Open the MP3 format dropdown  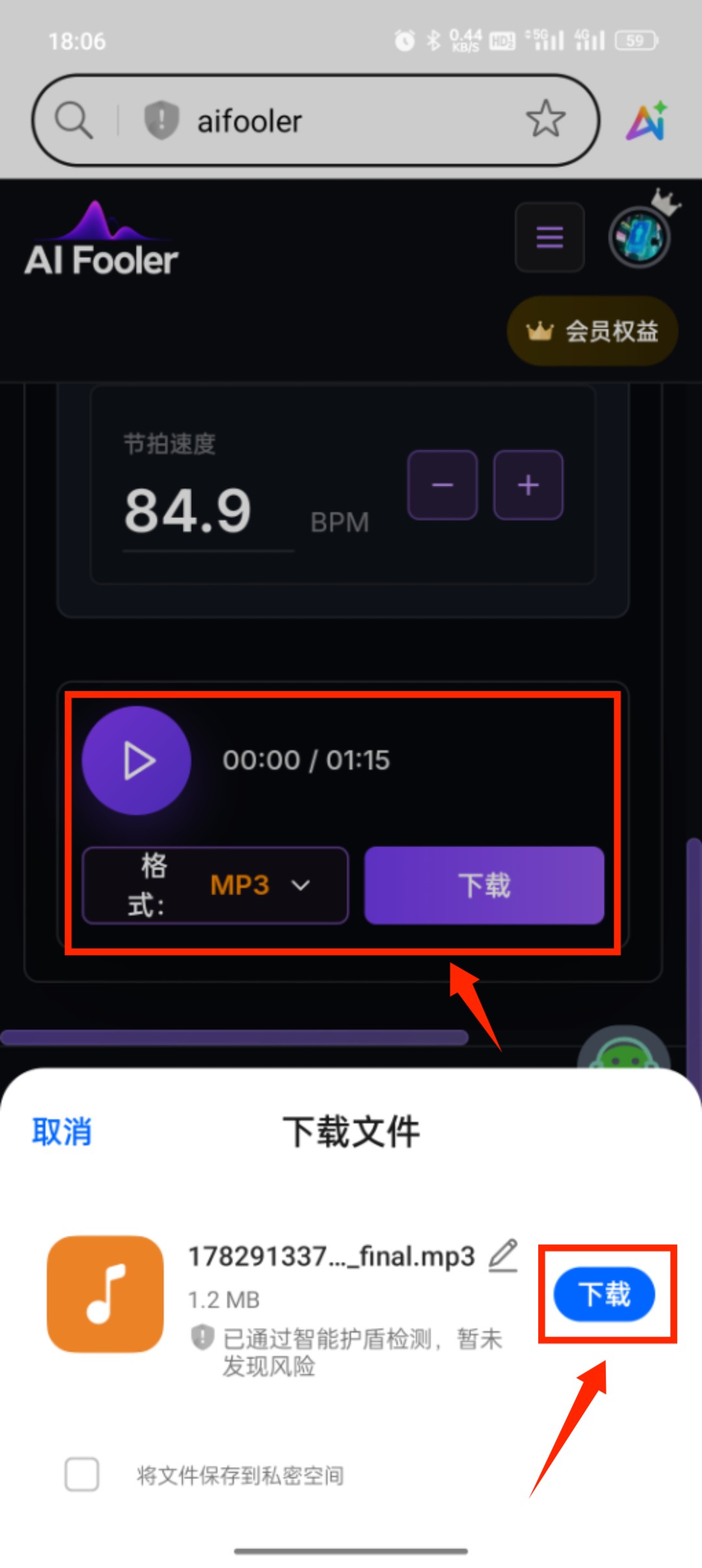pos(215,885)
